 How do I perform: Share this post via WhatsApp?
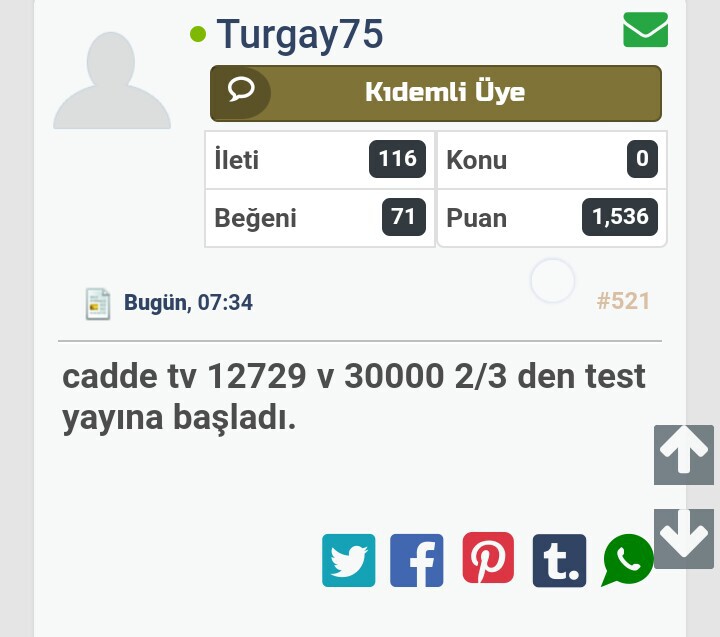click(x=628, y=560)
